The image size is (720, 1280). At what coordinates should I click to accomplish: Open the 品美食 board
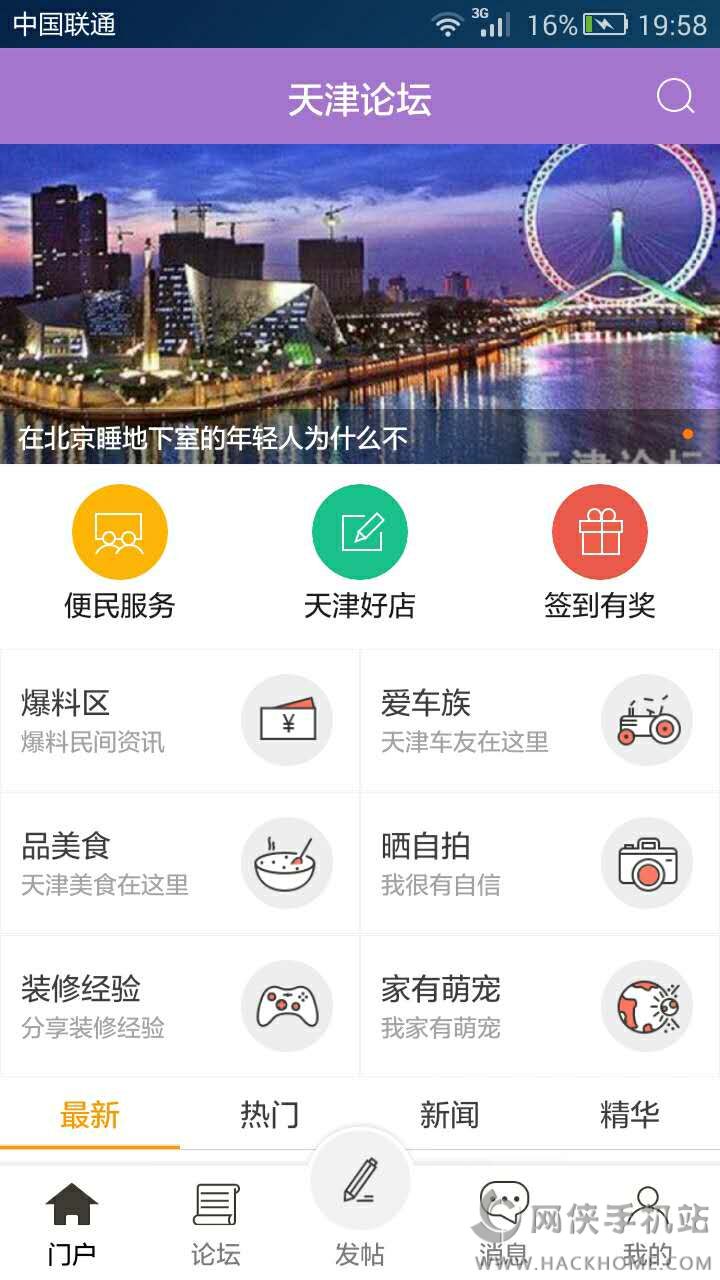(180, 863)
